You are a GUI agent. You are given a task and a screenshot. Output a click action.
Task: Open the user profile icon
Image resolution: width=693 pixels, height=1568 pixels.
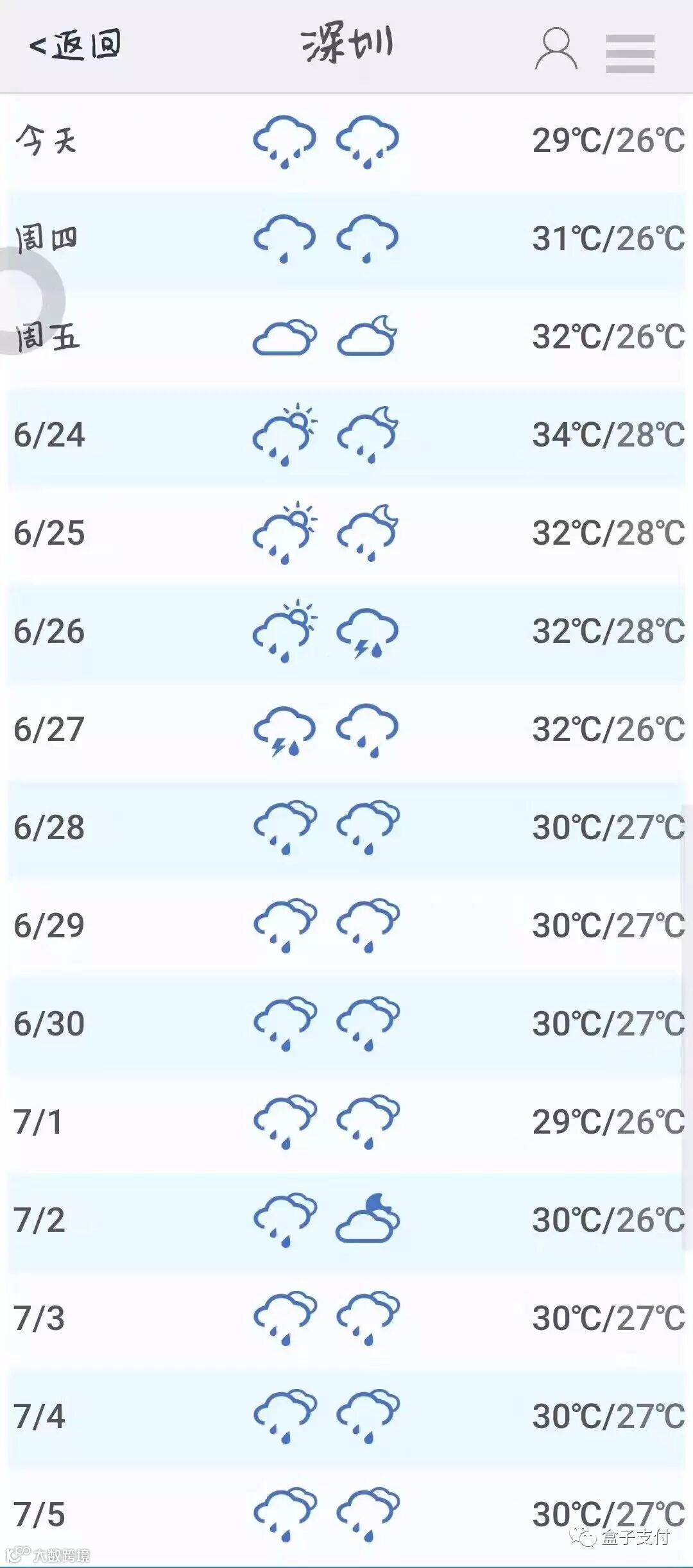556,49
